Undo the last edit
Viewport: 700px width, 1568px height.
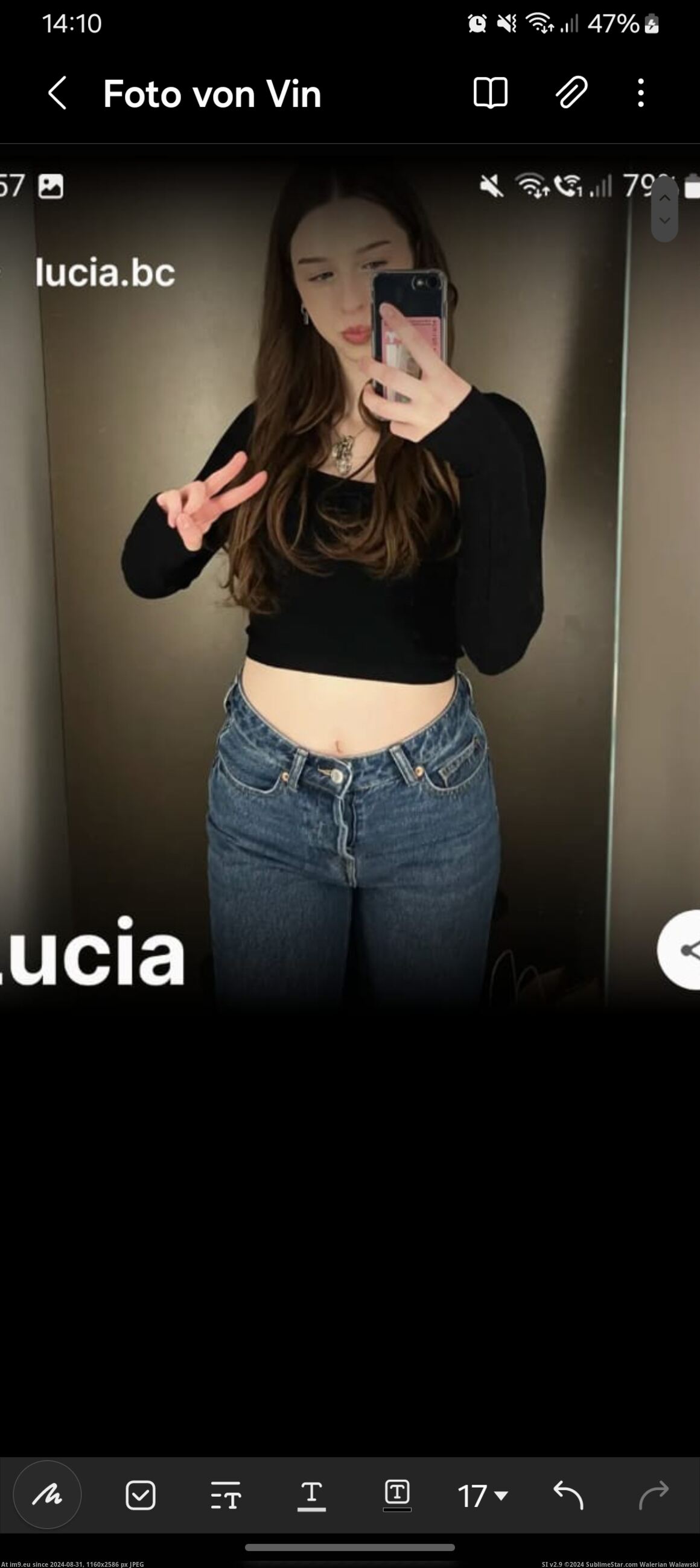(568, 1495)
